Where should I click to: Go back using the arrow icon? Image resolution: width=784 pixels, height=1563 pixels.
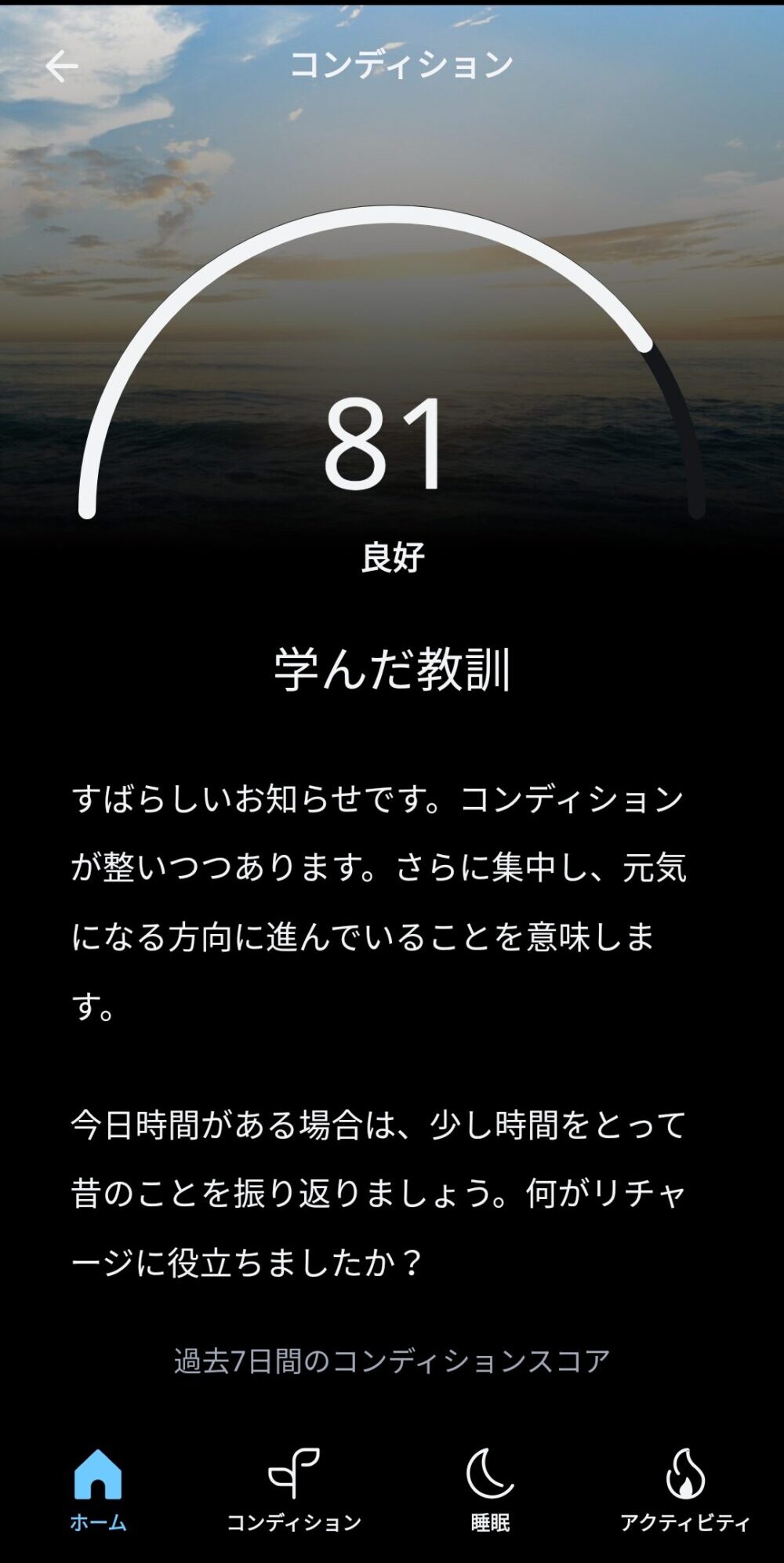point(61,67)
